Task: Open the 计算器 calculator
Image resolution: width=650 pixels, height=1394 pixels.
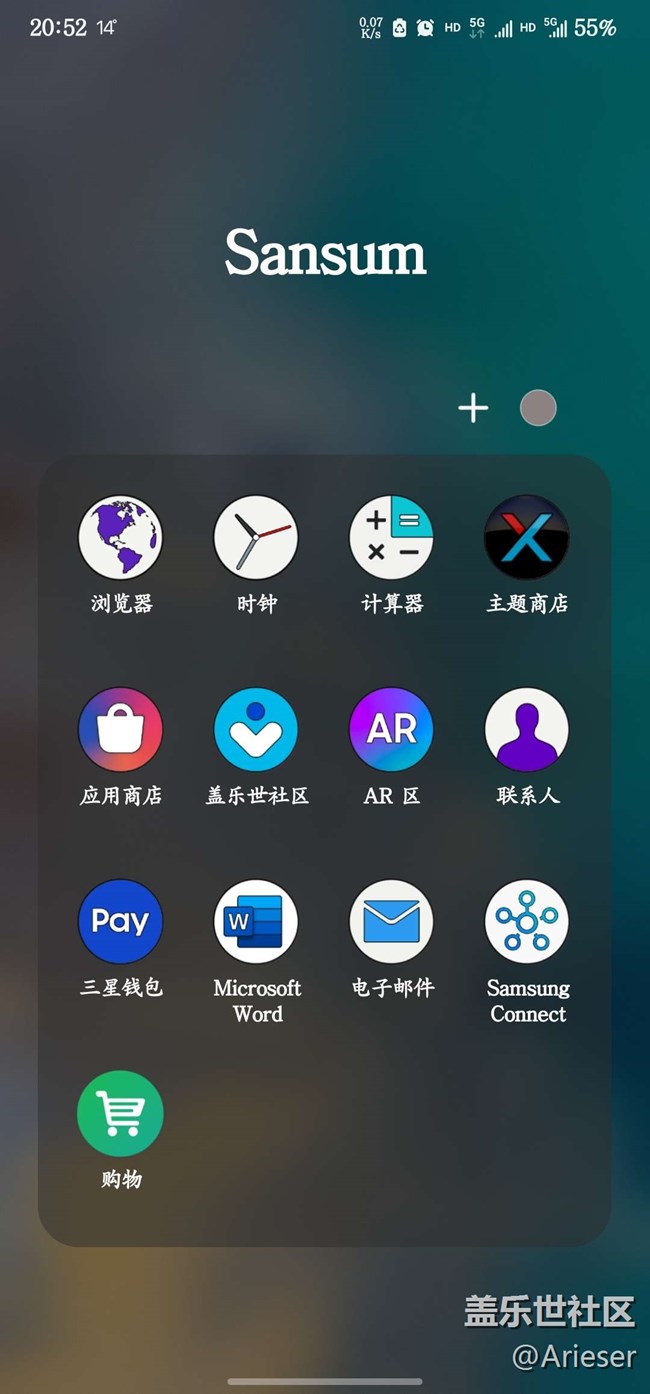Action: 391,537
